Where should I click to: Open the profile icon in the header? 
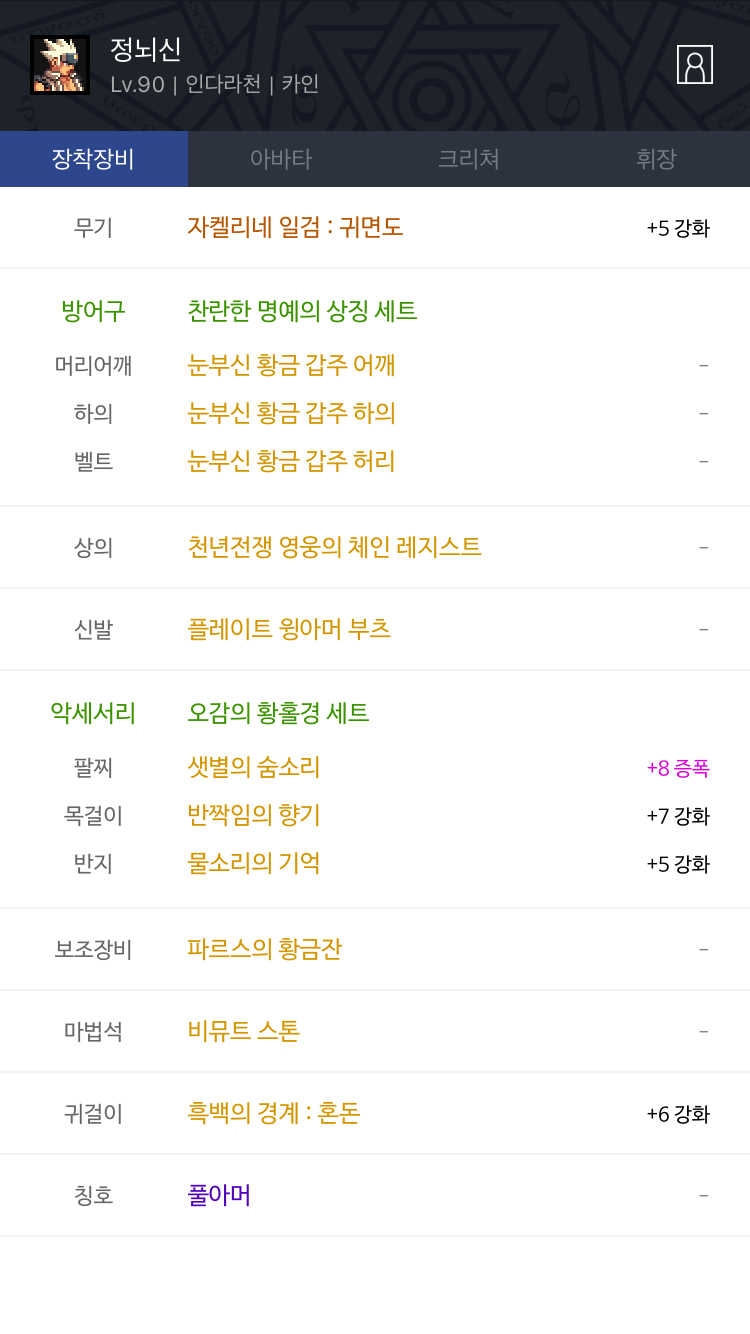695,64
